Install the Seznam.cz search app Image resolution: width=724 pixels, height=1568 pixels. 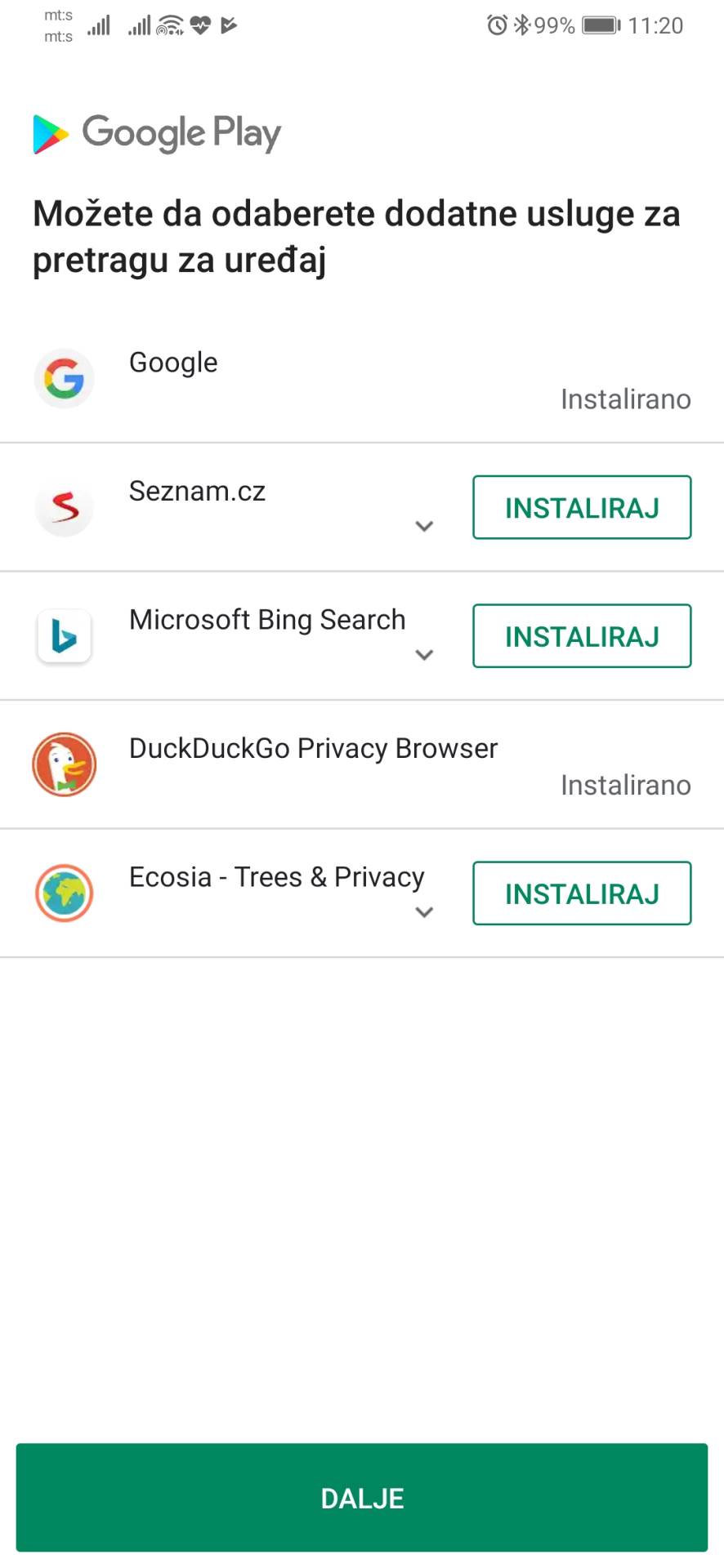tap(582, 507)
